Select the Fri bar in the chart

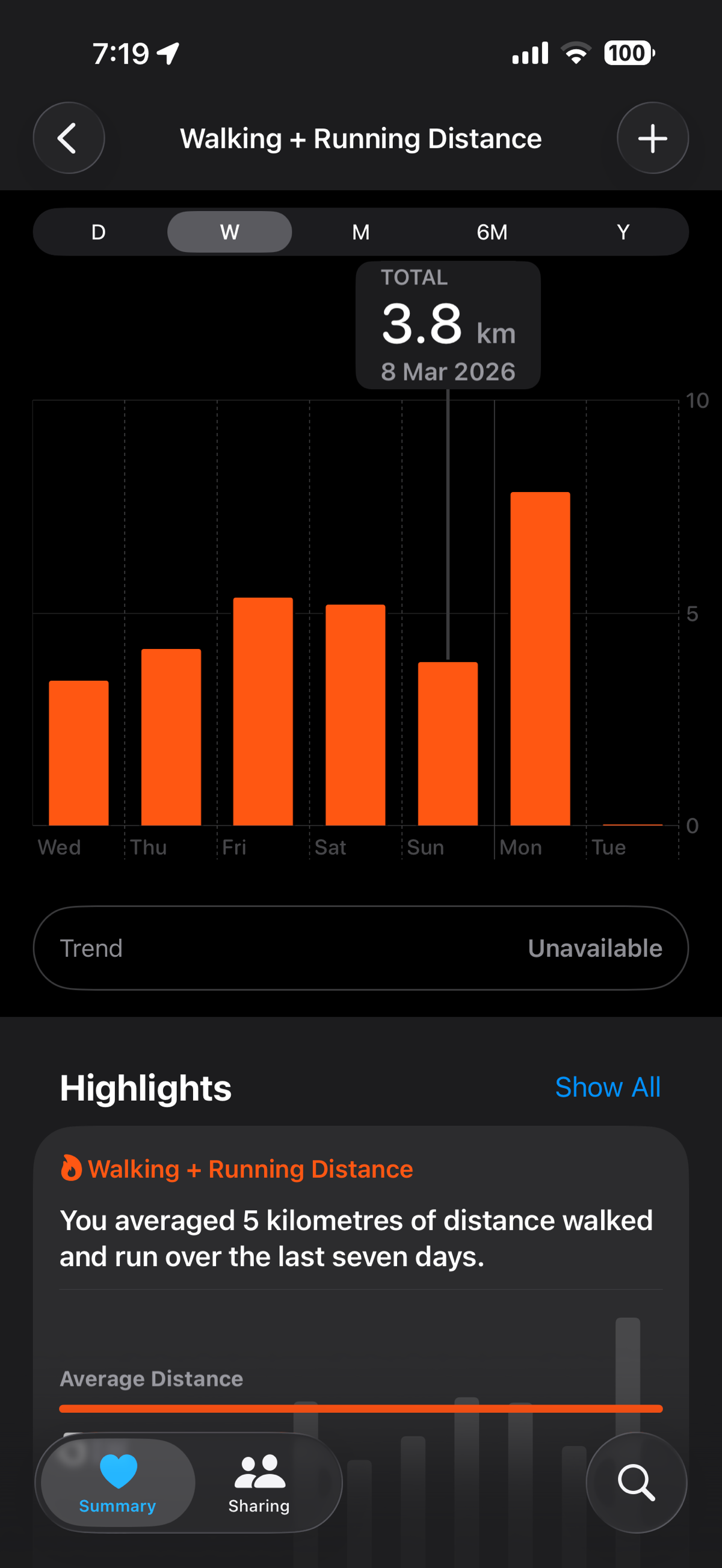pos(263,711)
